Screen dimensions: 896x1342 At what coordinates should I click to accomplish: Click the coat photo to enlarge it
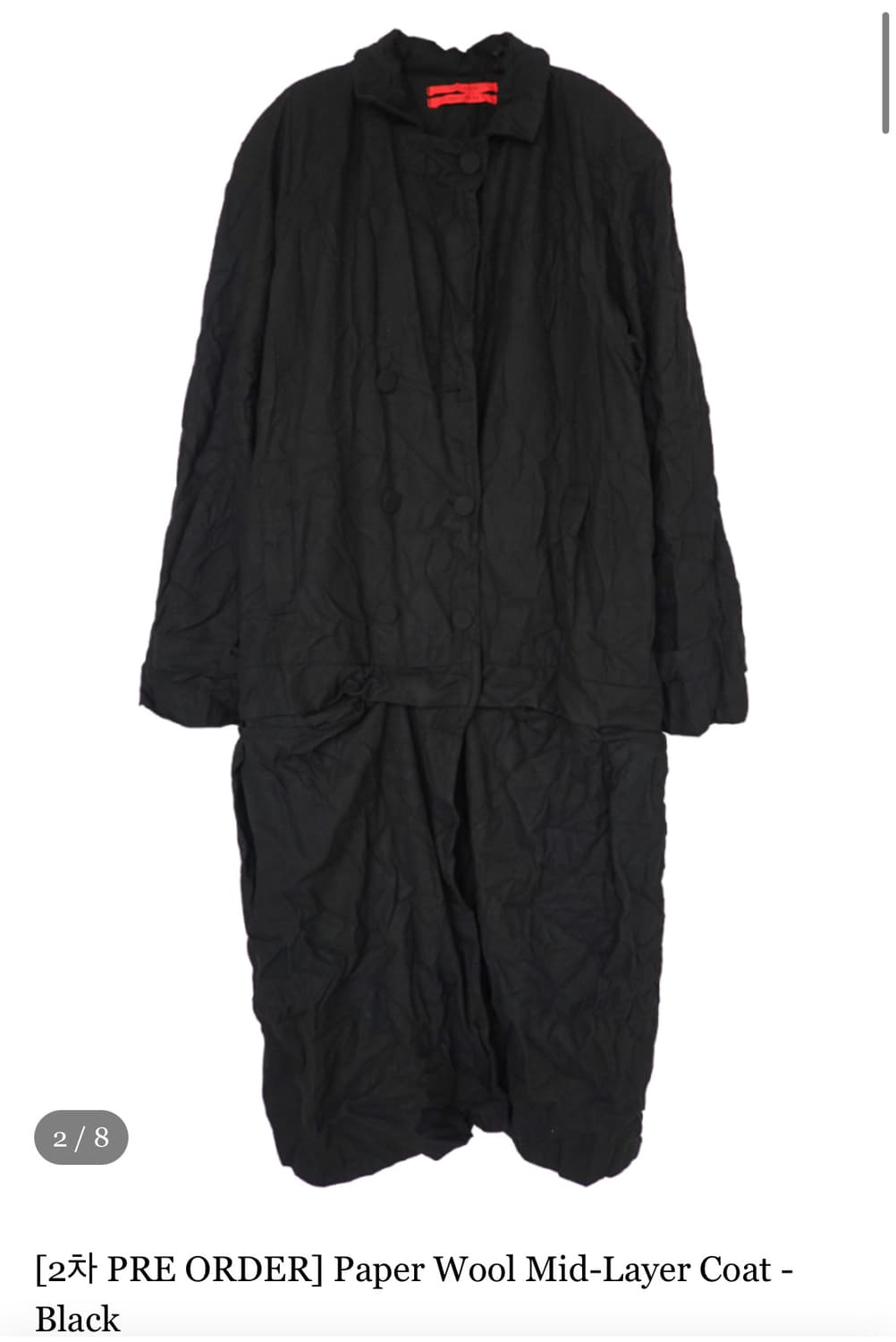[x=447, y=537]
